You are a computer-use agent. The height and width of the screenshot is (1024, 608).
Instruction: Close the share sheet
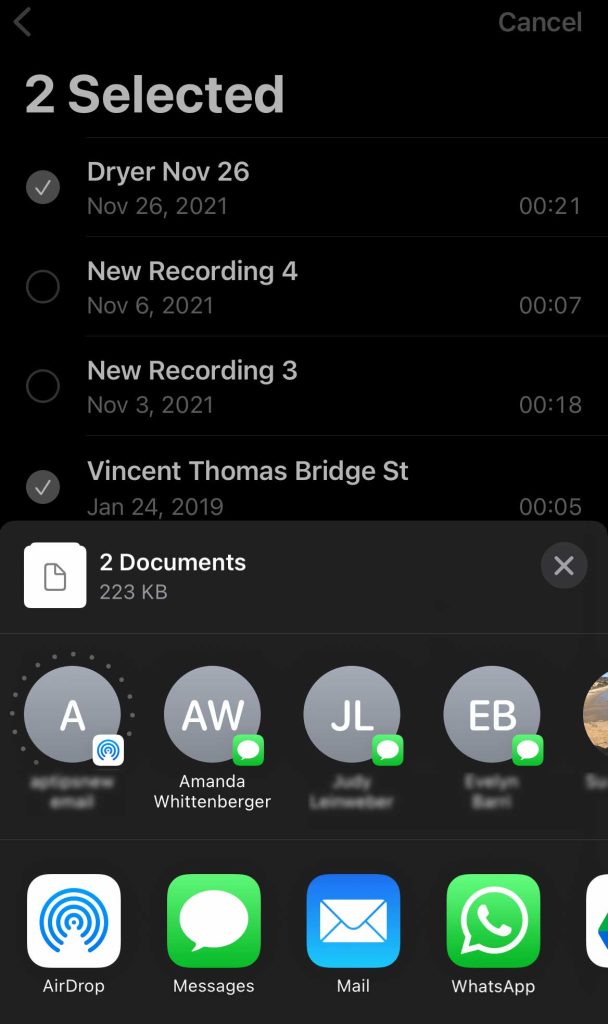tap(563, 566)
